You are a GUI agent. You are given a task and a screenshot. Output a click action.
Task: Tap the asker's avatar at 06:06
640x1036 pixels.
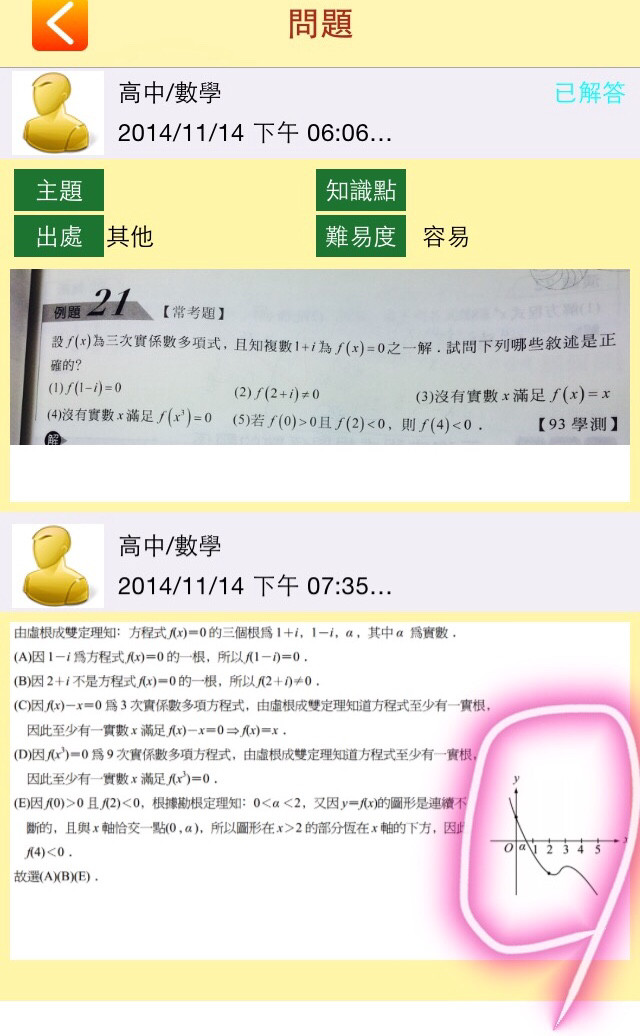click(x=58, y=113)
